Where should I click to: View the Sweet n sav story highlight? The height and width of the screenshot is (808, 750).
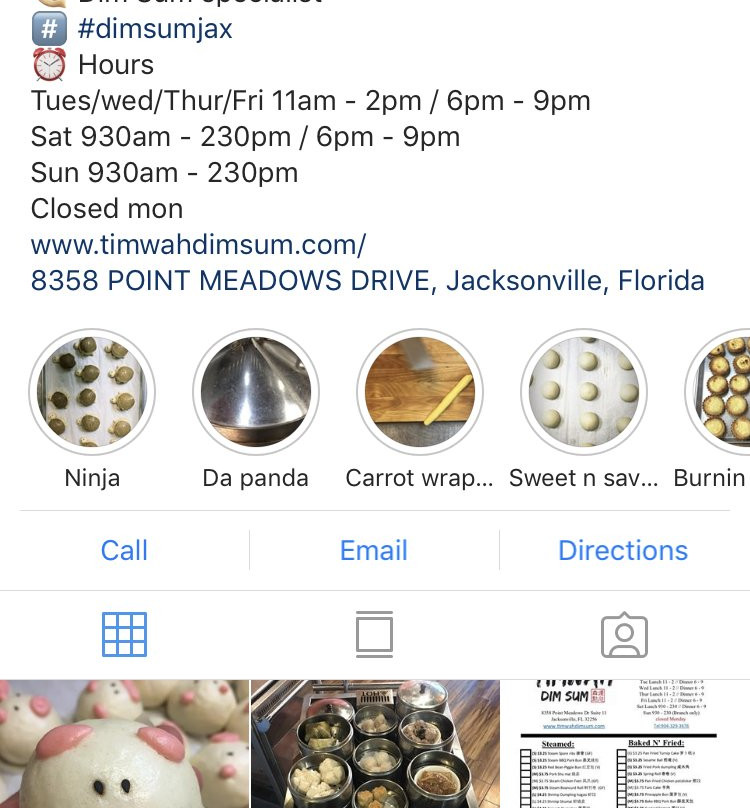584,391
